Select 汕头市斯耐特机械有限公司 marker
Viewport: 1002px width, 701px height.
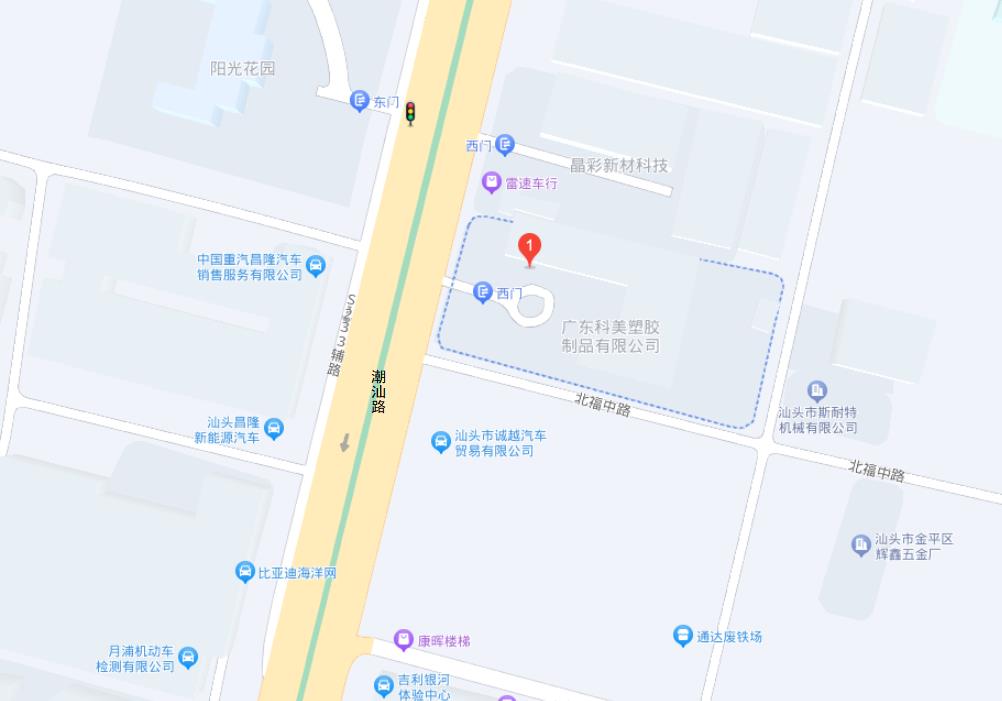pyautogui.click(x=817, y=391)
